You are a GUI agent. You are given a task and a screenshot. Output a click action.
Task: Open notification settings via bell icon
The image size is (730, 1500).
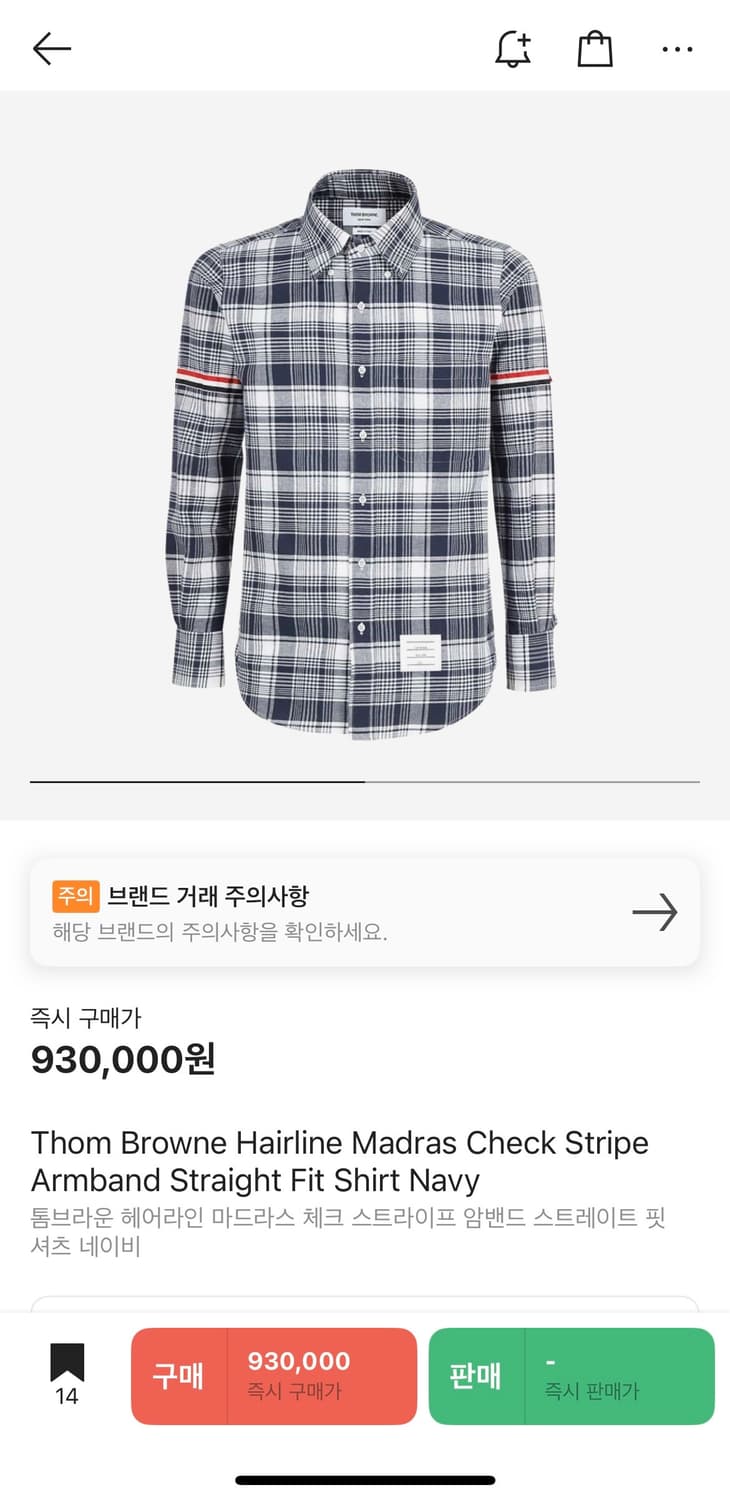pyautogui.click(x=513, y=47)
